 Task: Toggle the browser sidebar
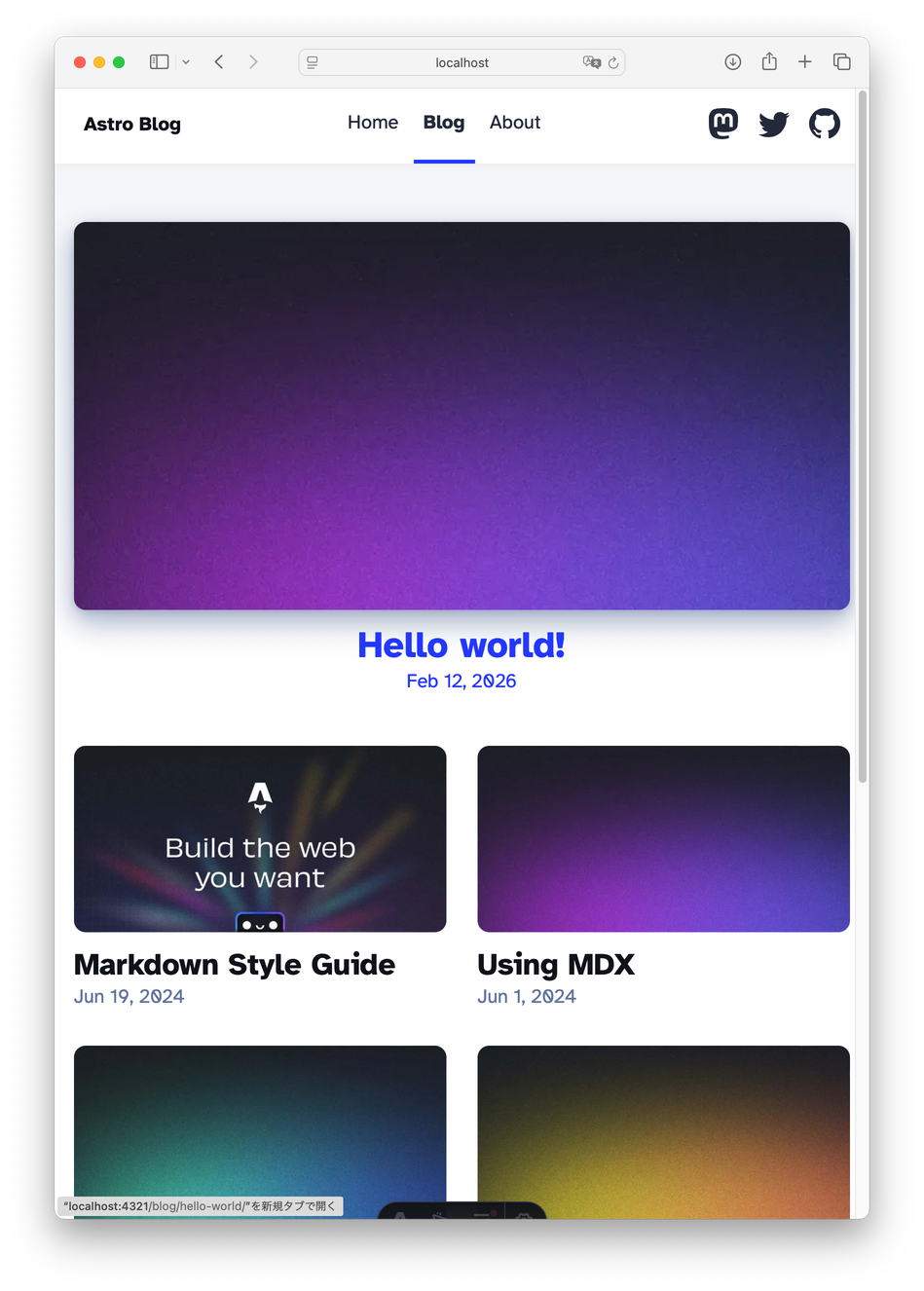160,62
